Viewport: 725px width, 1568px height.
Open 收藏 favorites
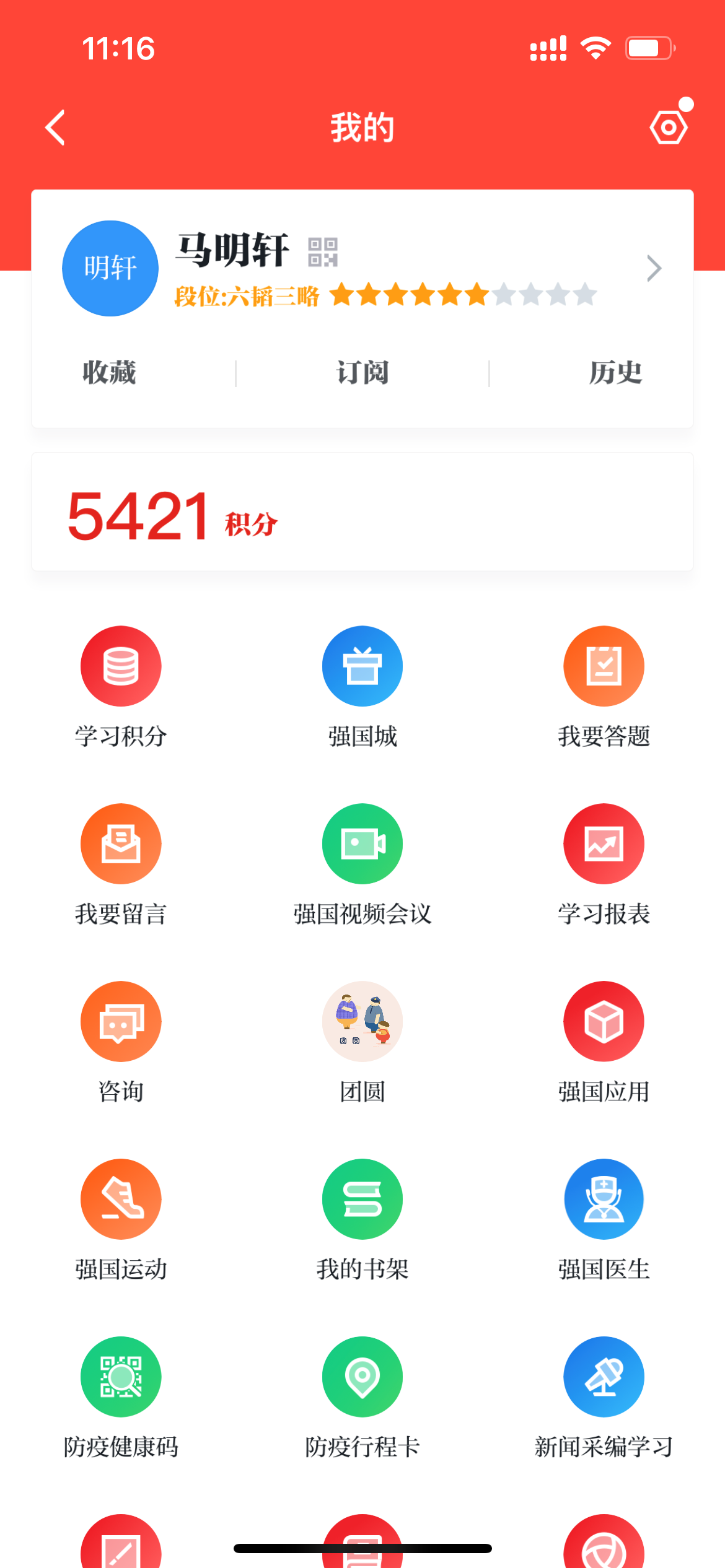(109, 373)
